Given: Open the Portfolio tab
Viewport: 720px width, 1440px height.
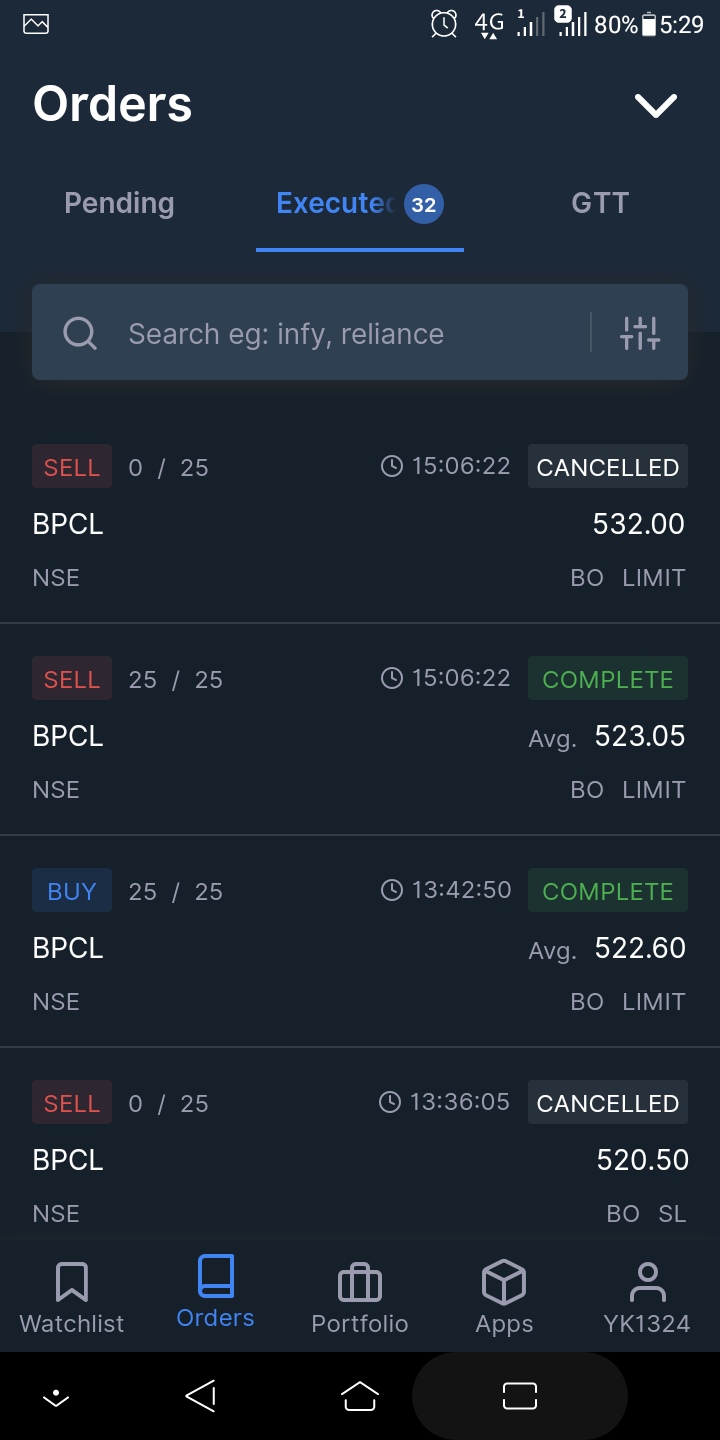Looking at the screenshot, I should tap(360, 1297).
